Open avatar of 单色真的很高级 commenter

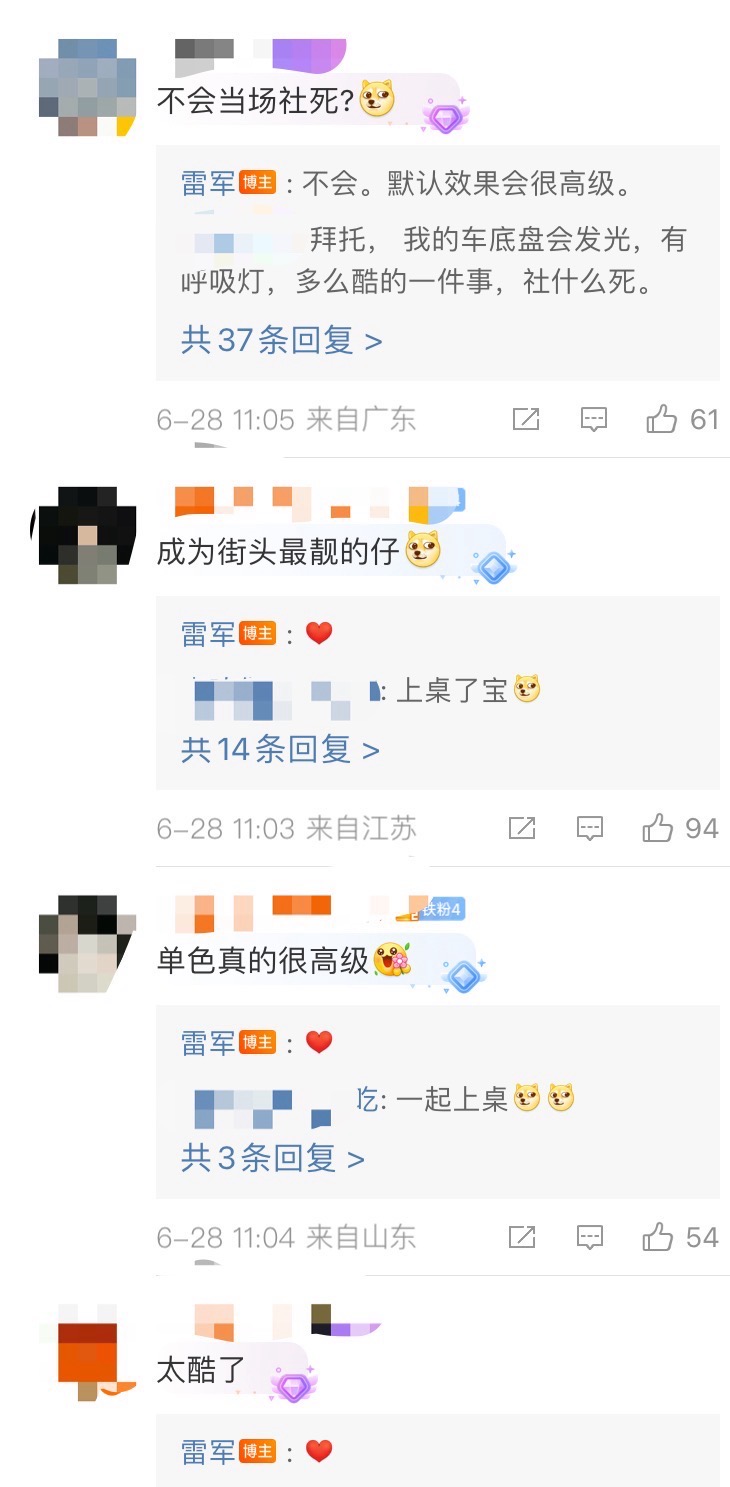tap(87, 943)
